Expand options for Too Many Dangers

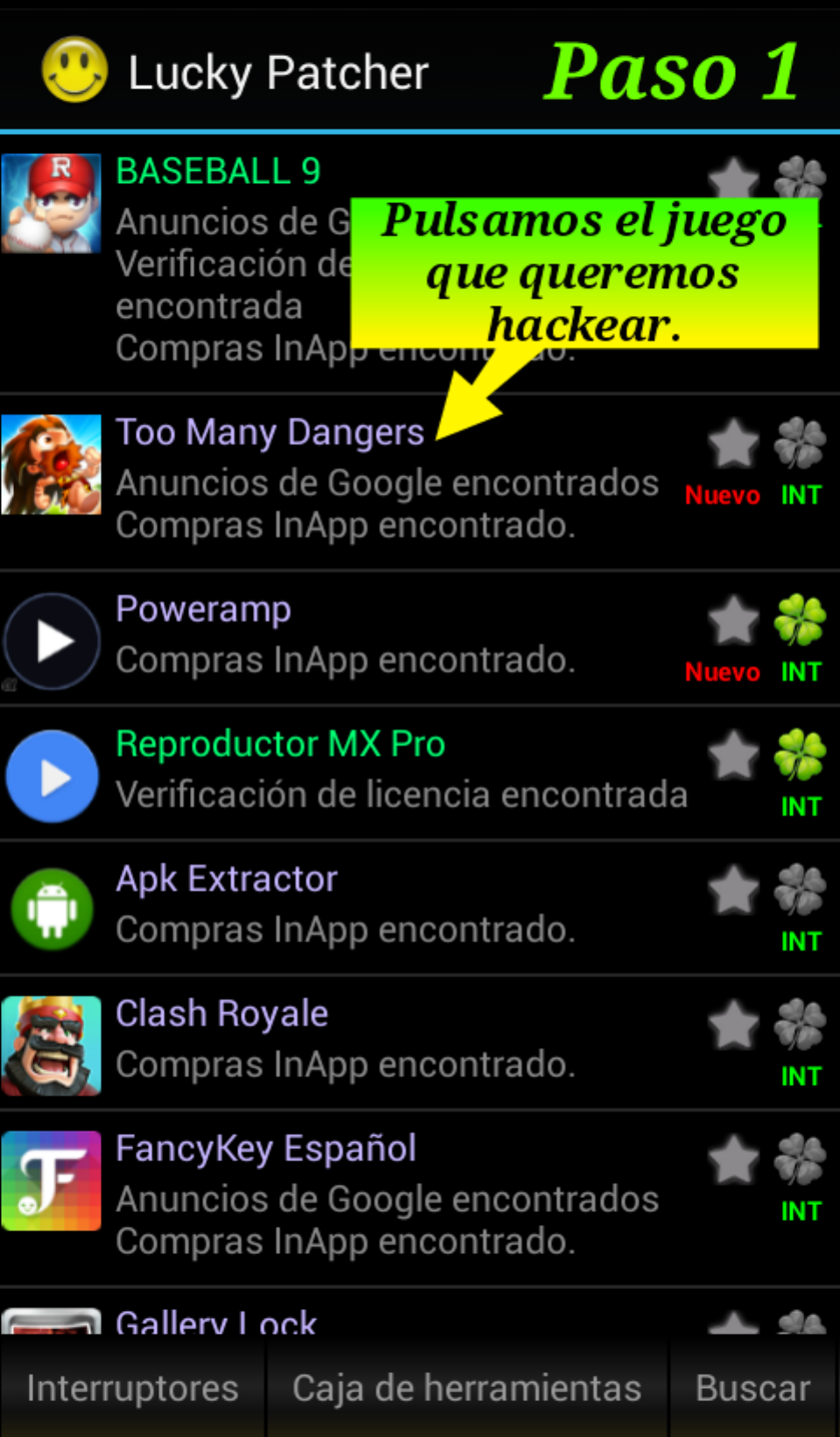pyautogui.click(x=350, y=477)
